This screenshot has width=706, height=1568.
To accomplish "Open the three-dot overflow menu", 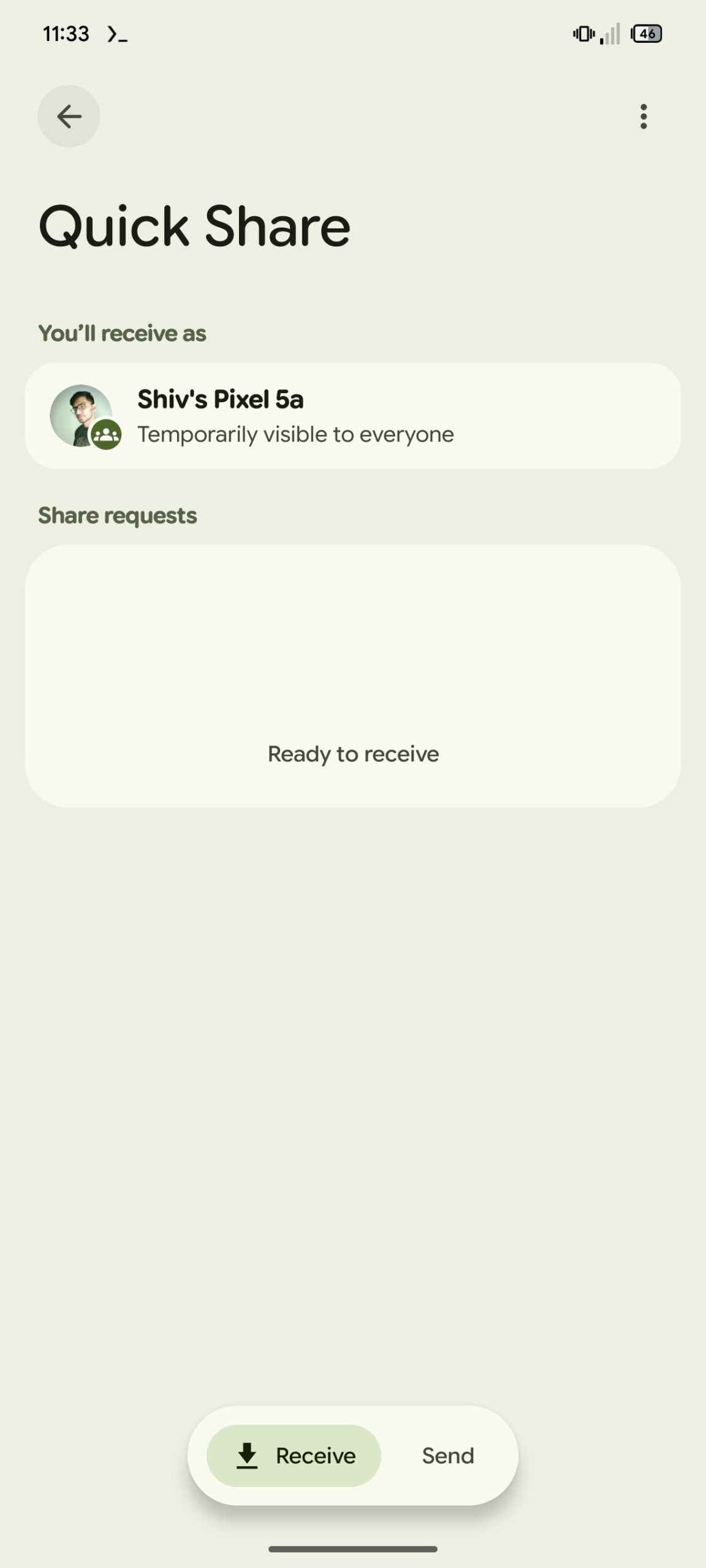I will tap(643, 116).
